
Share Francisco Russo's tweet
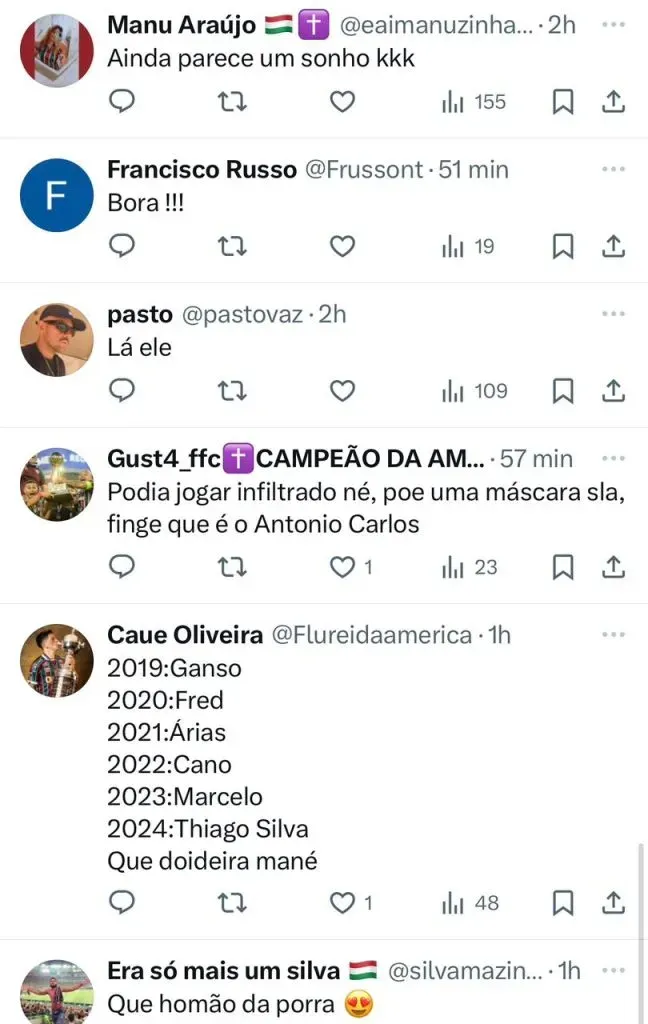[614, 246]
